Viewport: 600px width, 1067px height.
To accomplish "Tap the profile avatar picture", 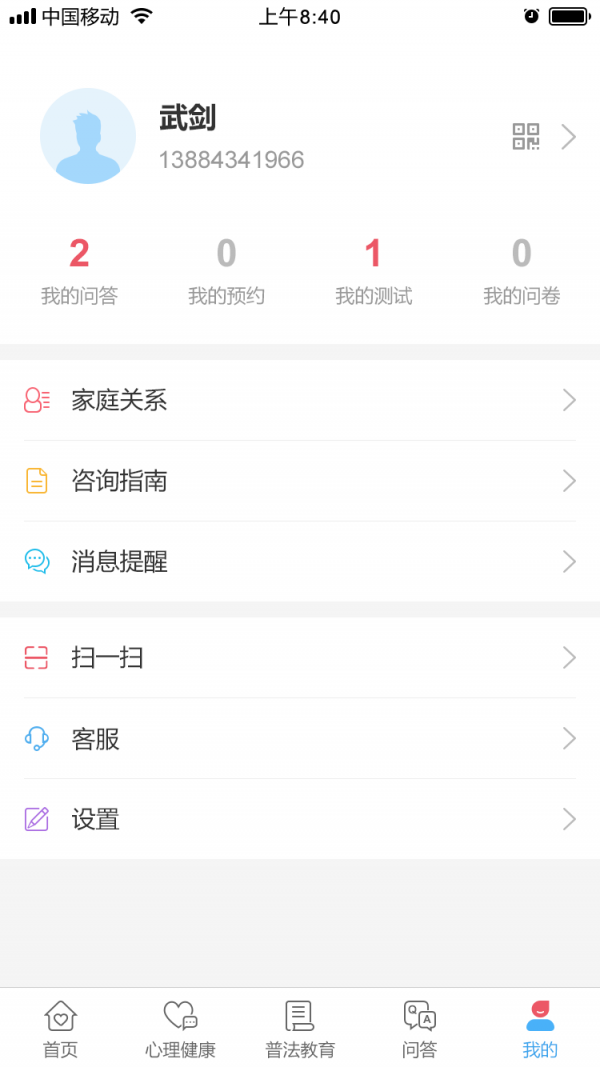I will click(88, 136).
